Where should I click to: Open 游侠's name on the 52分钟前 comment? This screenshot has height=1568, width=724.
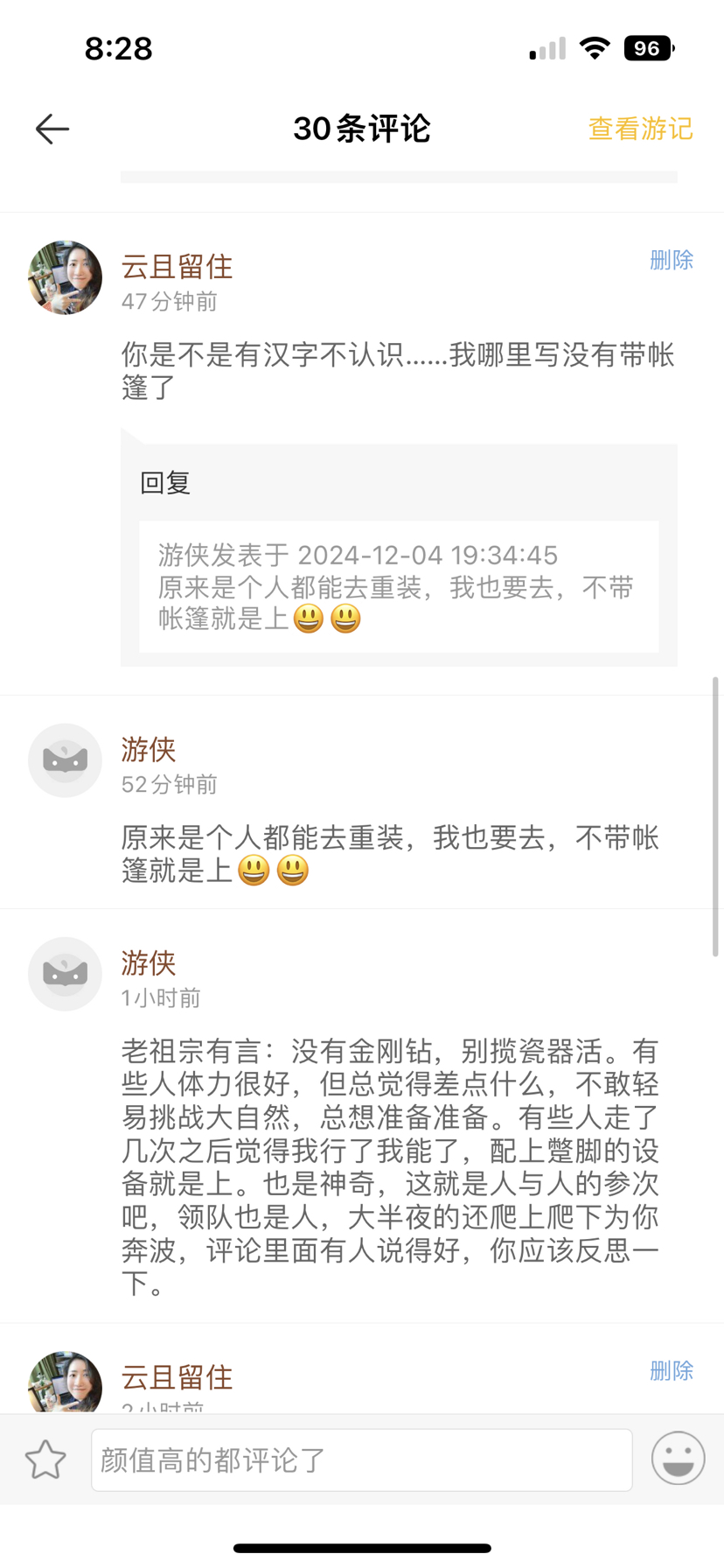point(149,750)
